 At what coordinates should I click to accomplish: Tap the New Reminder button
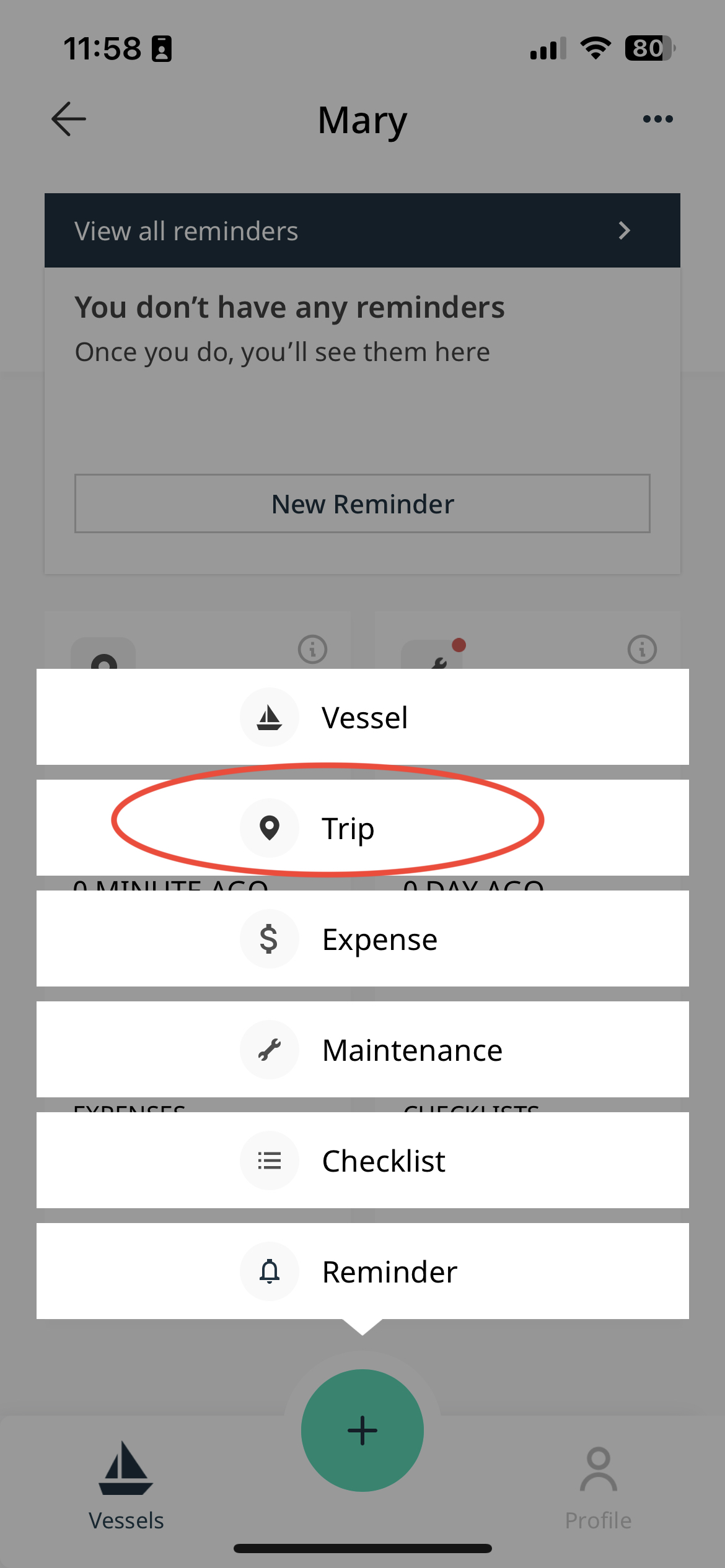[362, 503]
